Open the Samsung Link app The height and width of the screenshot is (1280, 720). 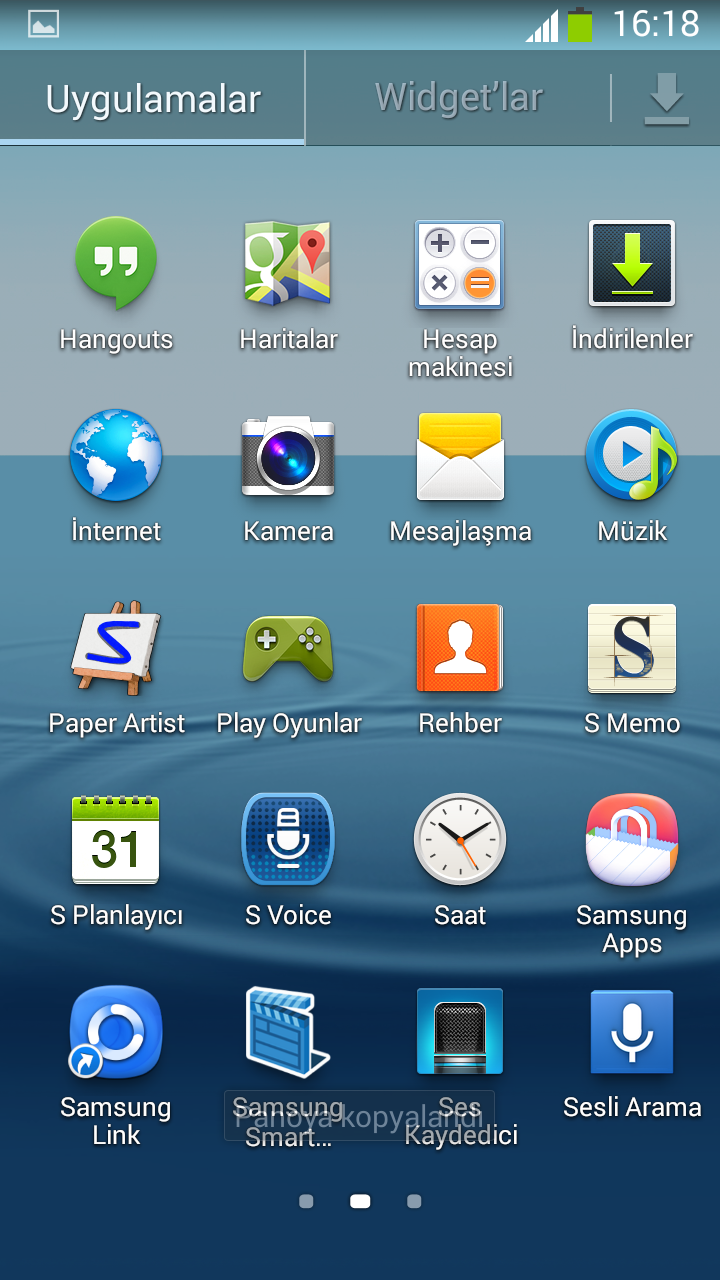pos(116,1032)
